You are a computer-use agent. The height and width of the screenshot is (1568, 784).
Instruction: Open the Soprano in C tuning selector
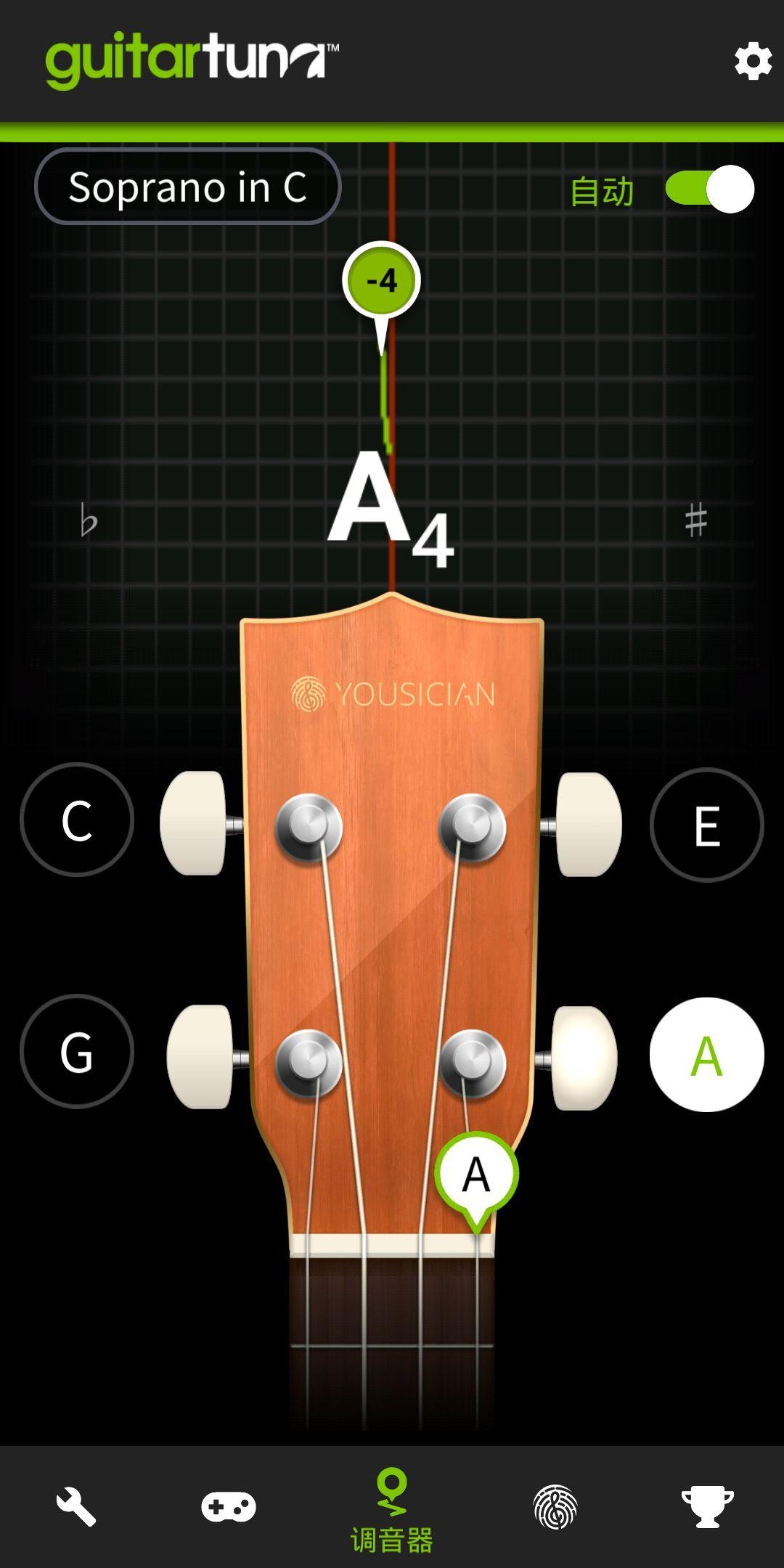(x=187, y=187)
